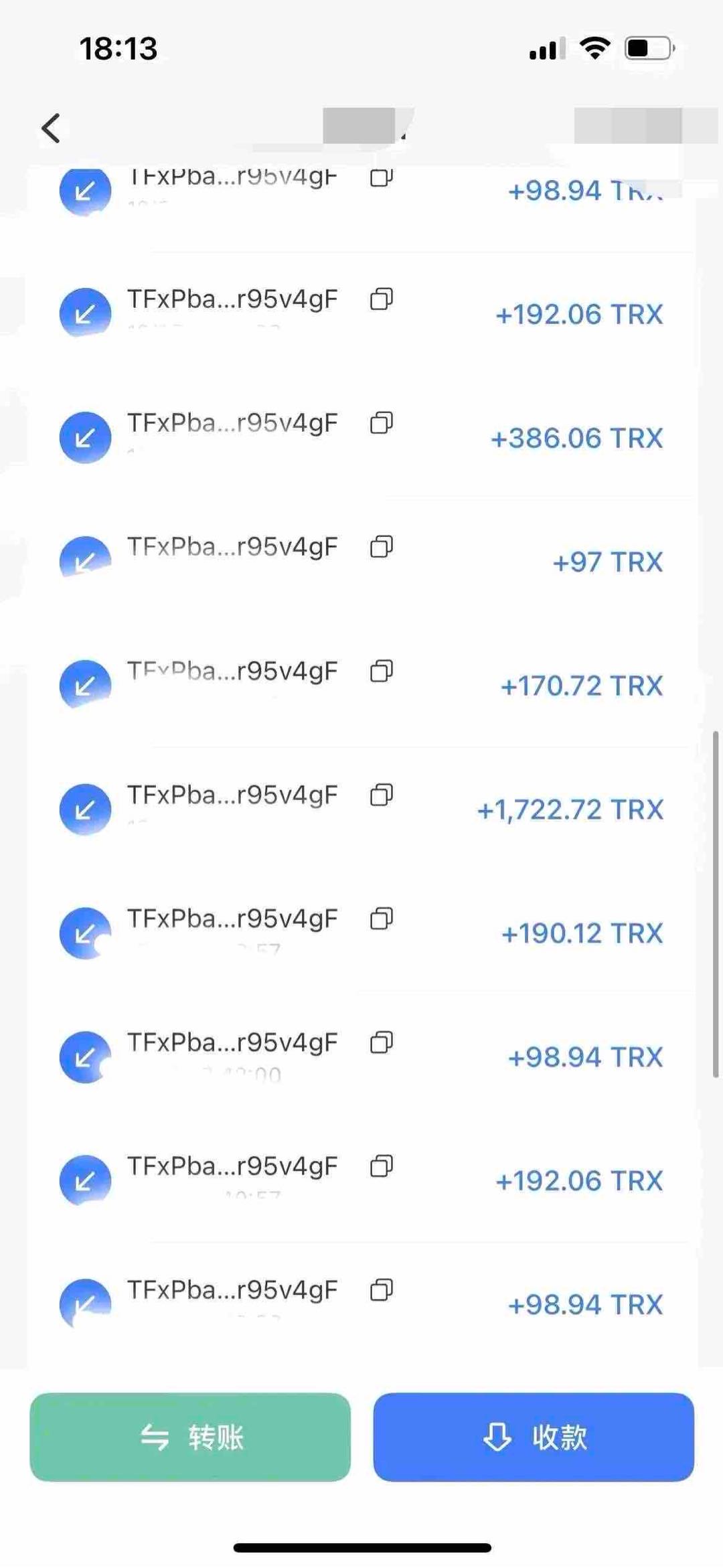Copy the address next to +1,722.72 TRX transaction
This screenshot has width=723, height=1568.
(382, 796)
